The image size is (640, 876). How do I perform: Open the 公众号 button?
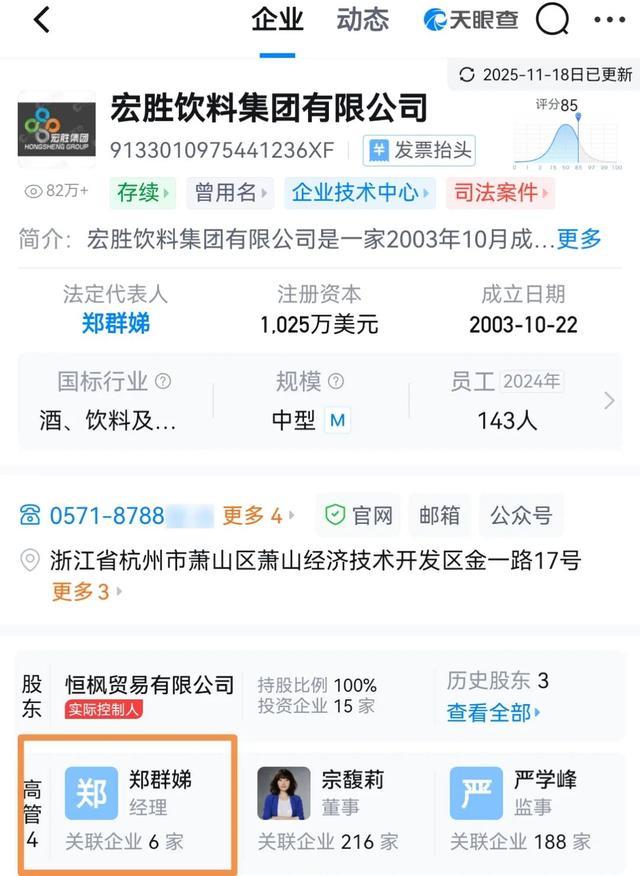521,516
